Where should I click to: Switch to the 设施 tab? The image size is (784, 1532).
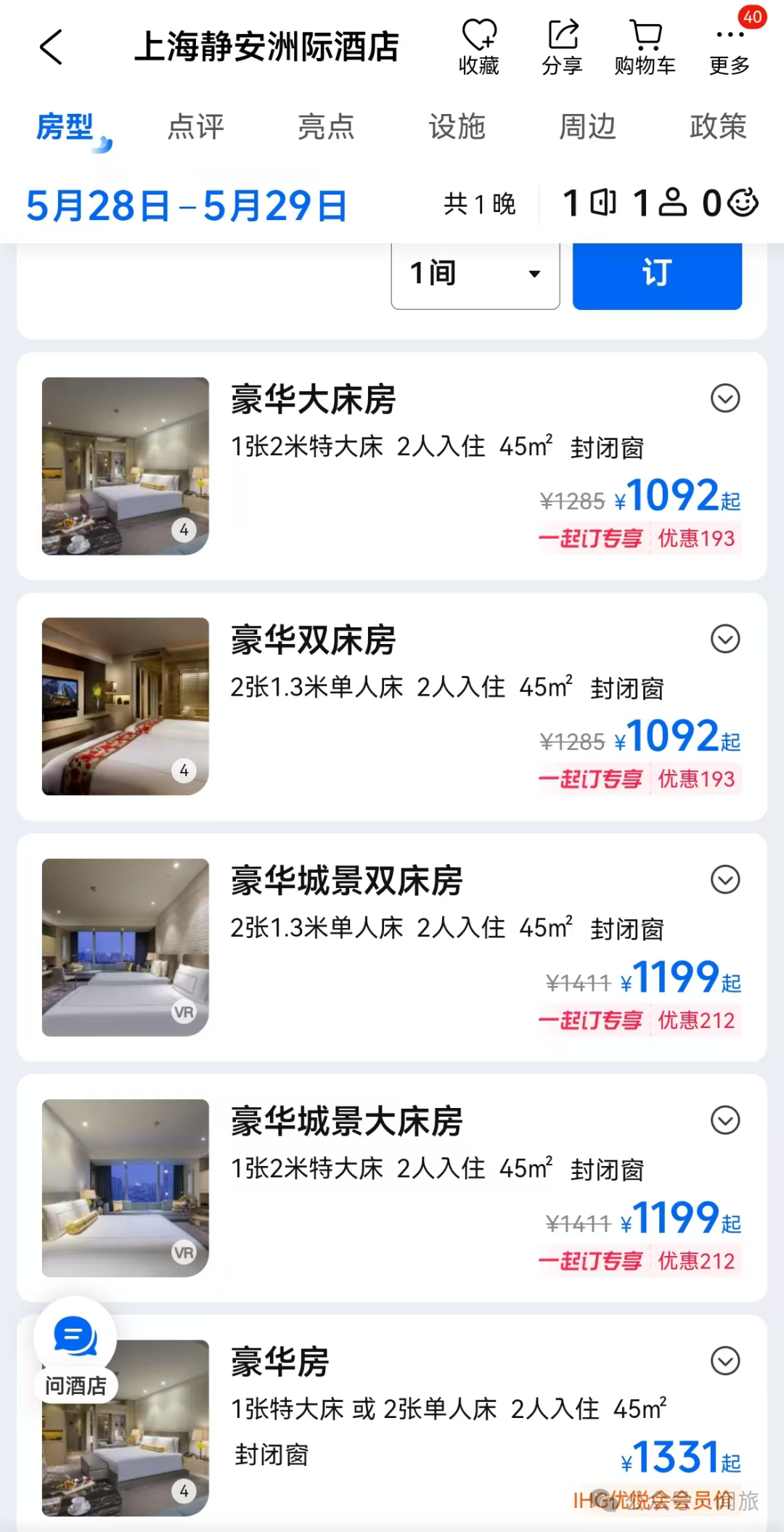coord(457,127)
